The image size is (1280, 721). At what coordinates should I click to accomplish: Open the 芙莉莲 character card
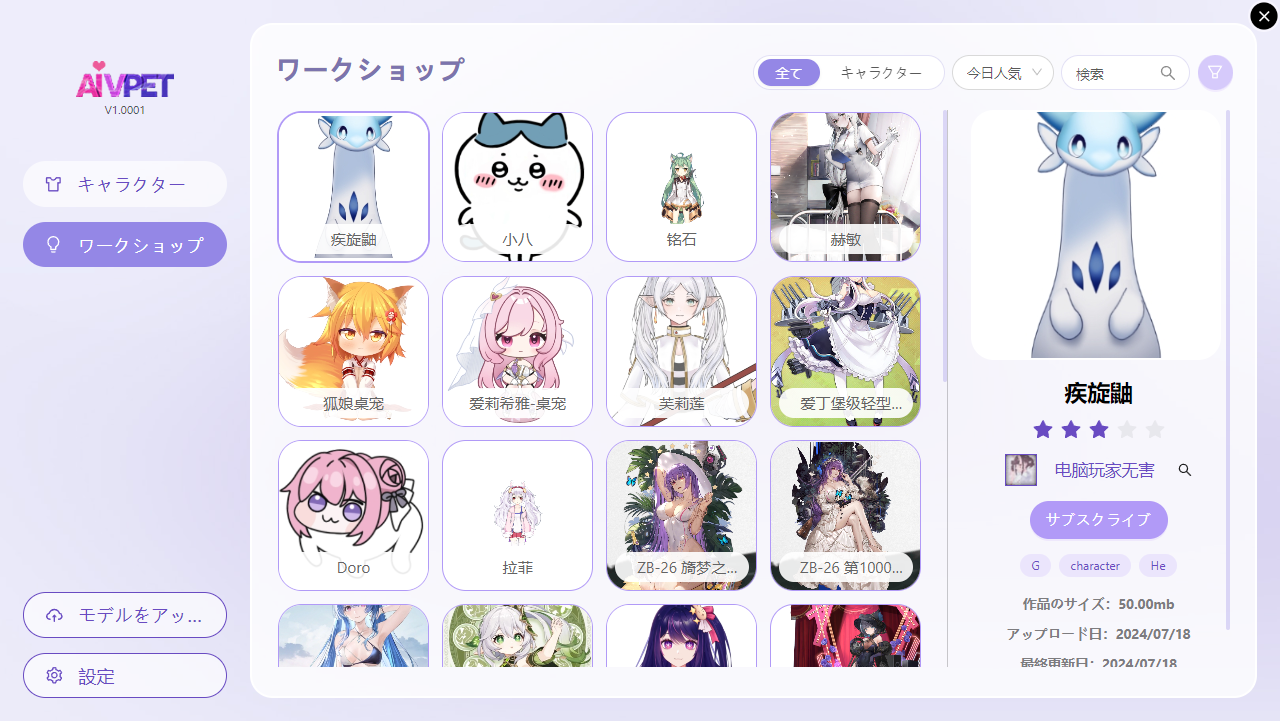click(681, 351)
